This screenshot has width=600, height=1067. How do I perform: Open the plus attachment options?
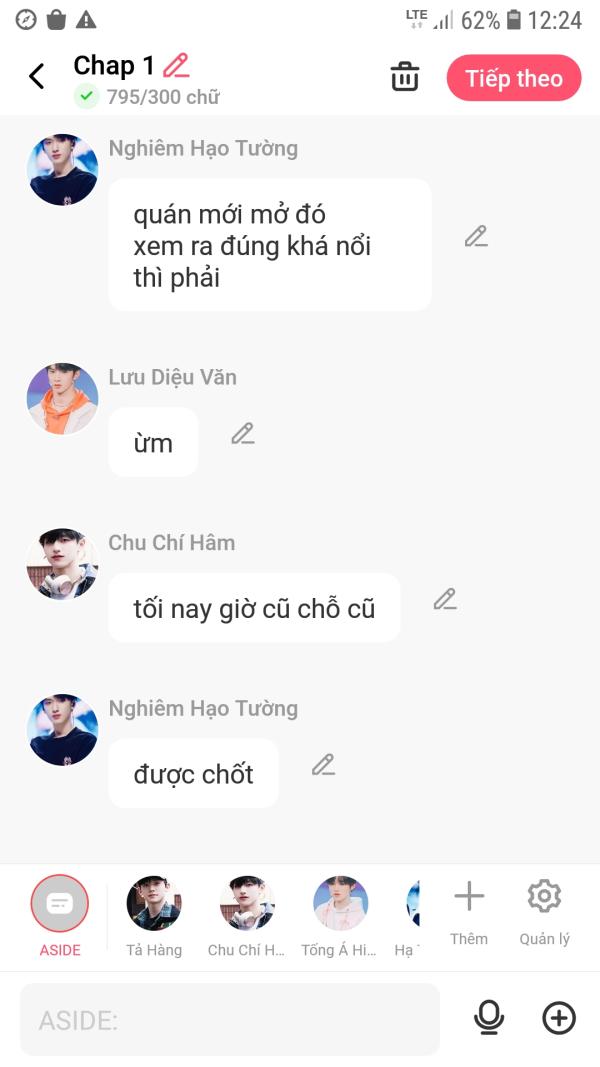pyautogui.click(x=559, y=1019)
